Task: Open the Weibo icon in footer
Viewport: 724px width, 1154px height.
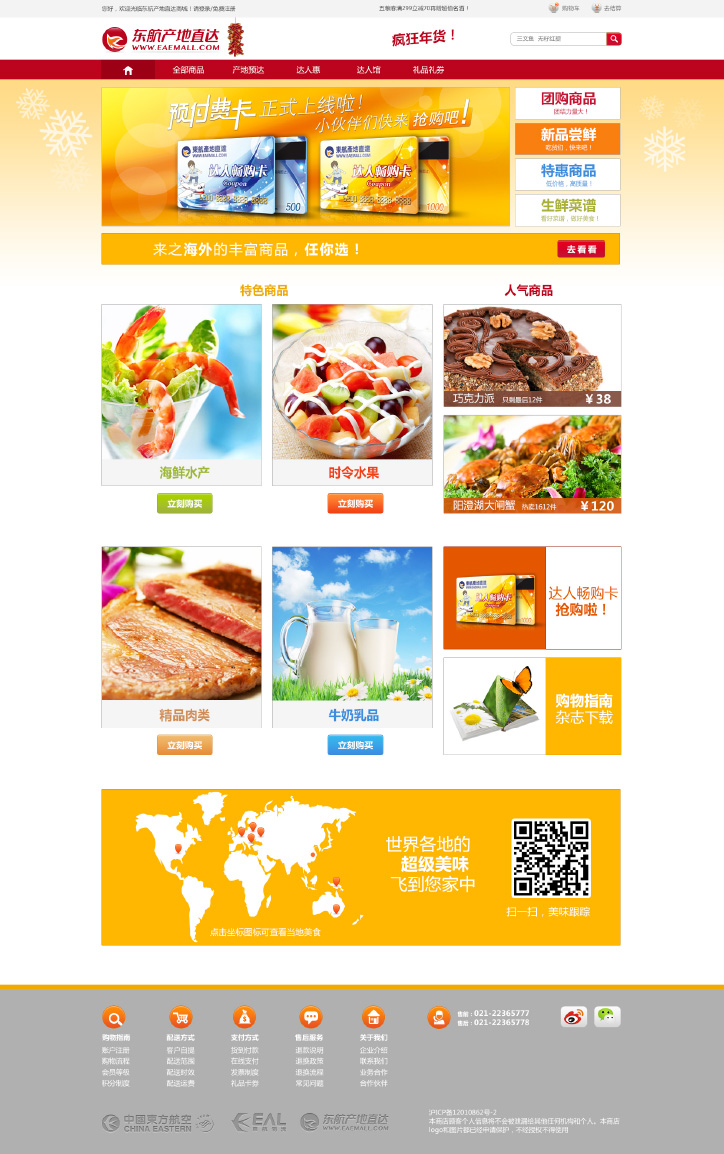Action: (x=573, y=1017)
